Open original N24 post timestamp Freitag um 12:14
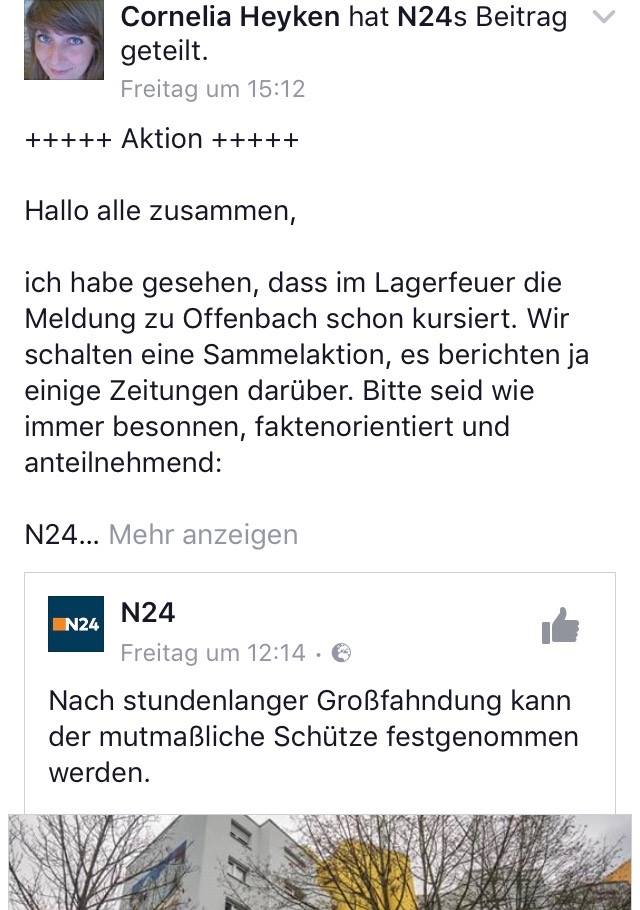640x910 pixels. [x=212, y=653]
